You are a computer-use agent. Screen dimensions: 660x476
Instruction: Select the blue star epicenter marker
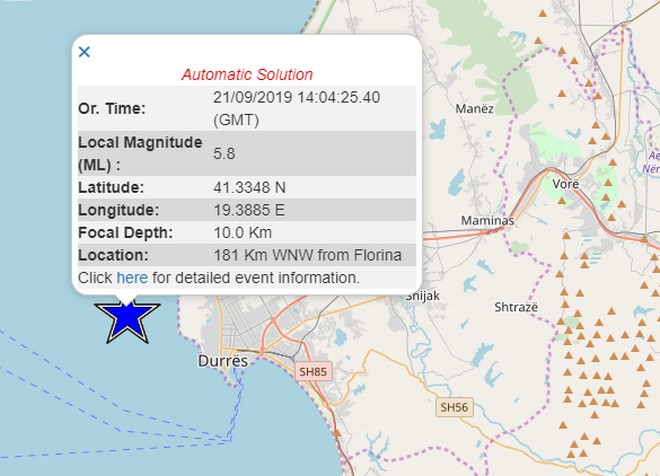[x=127, y=318]
